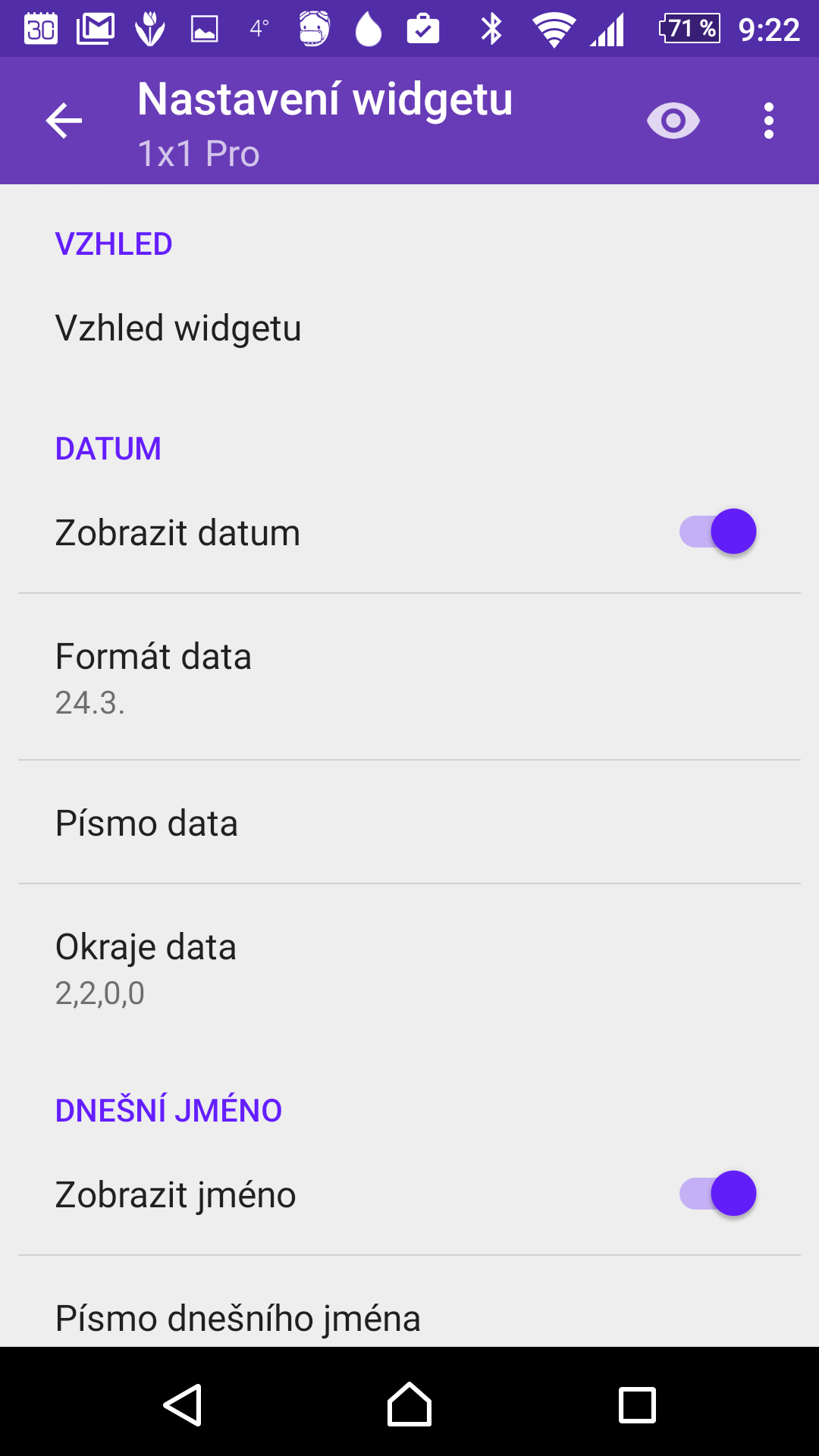Viewport: 819px width, 1456px height.
Task: Open recent apps from navigation bar
Action: click(x=637, y=1405)
